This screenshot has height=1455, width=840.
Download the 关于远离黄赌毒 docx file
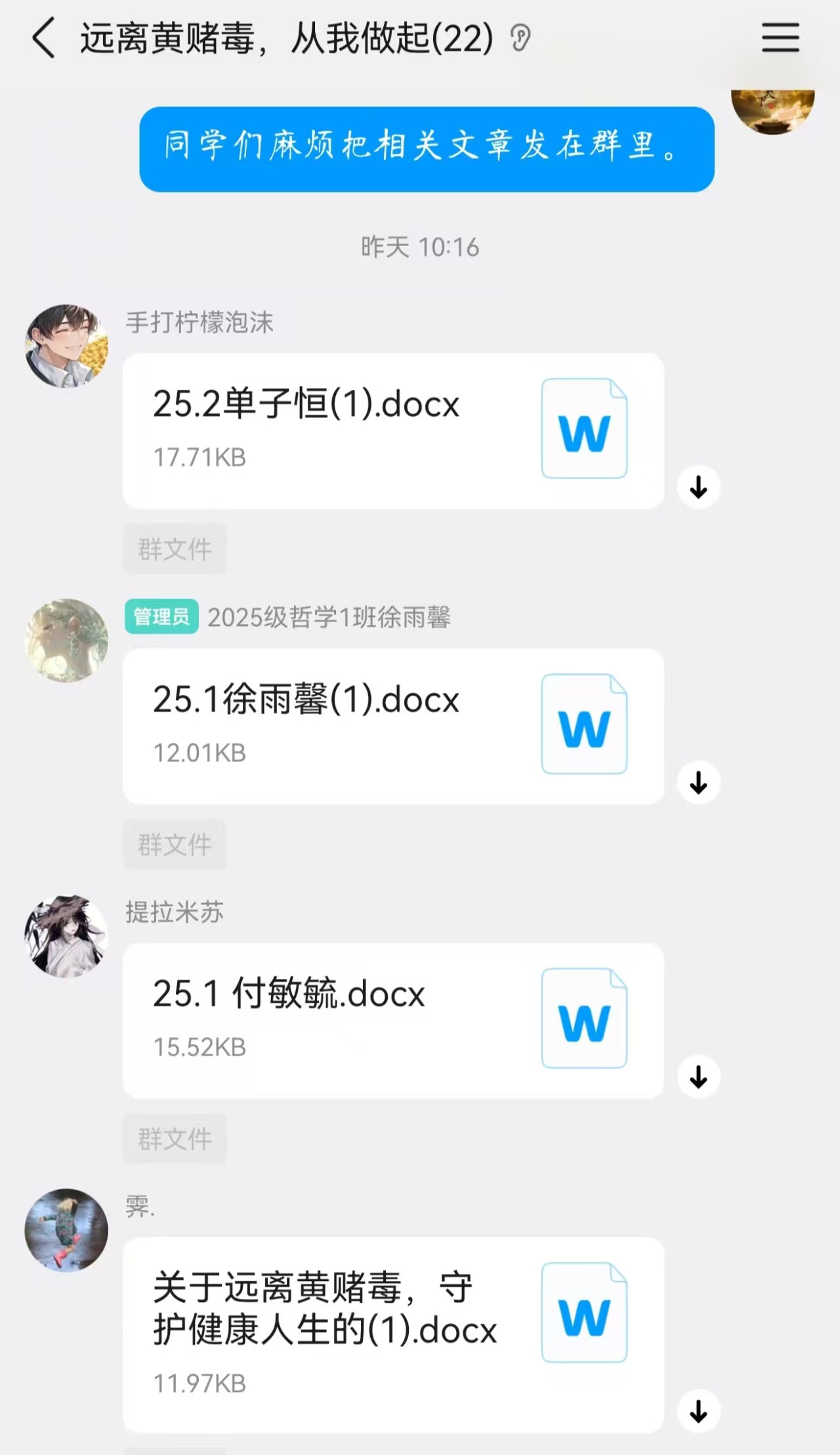point(698,1410)
